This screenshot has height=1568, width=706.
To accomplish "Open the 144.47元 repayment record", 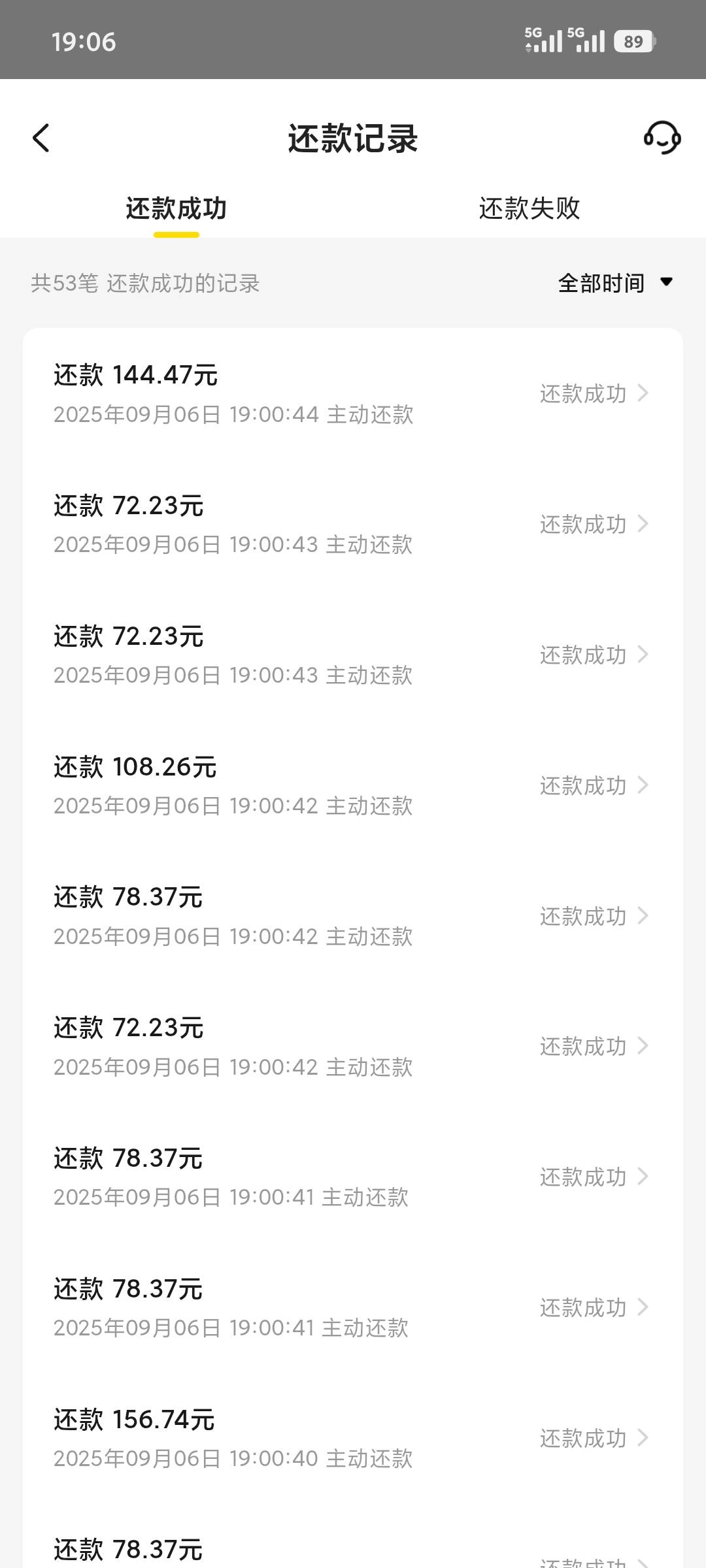I will [353, 394].
